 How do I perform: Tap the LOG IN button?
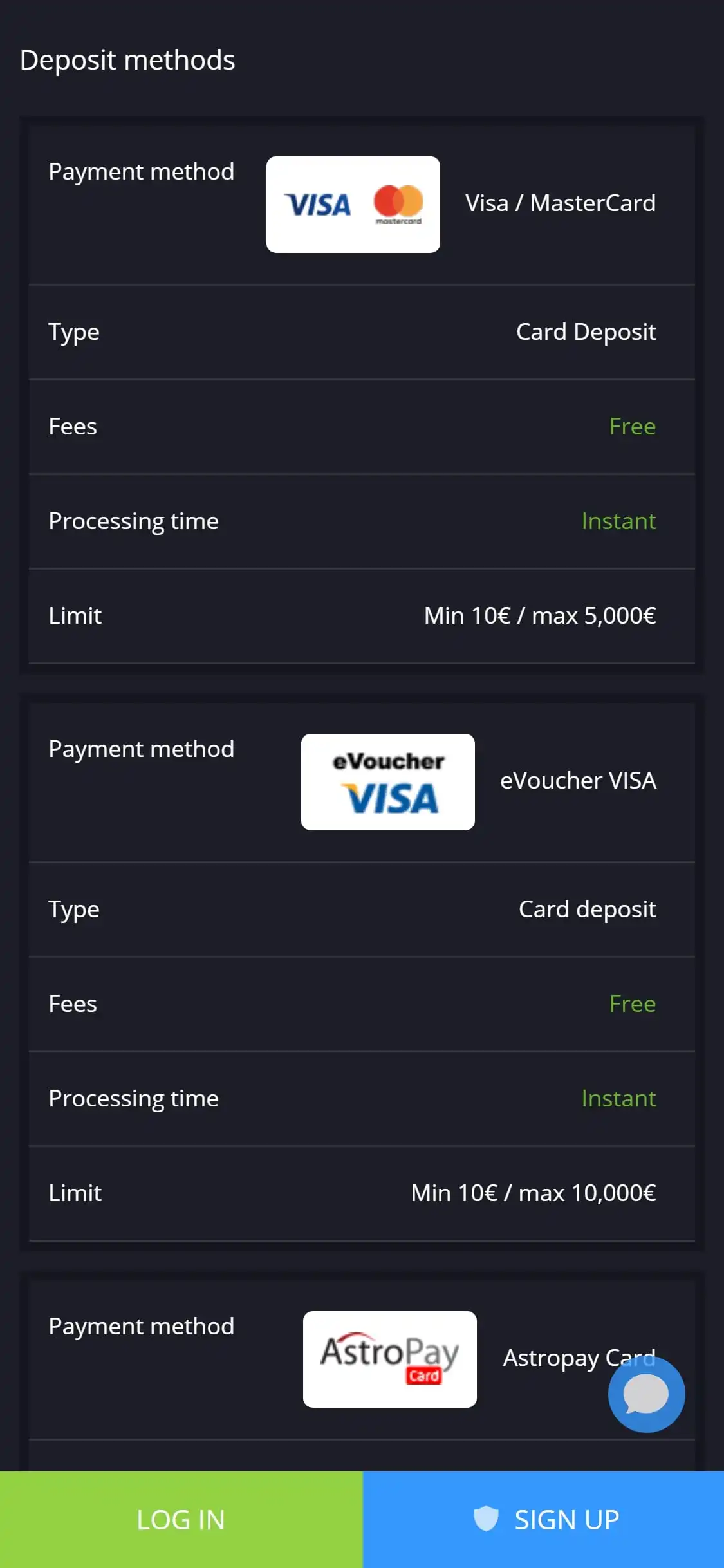(181, 1519)
